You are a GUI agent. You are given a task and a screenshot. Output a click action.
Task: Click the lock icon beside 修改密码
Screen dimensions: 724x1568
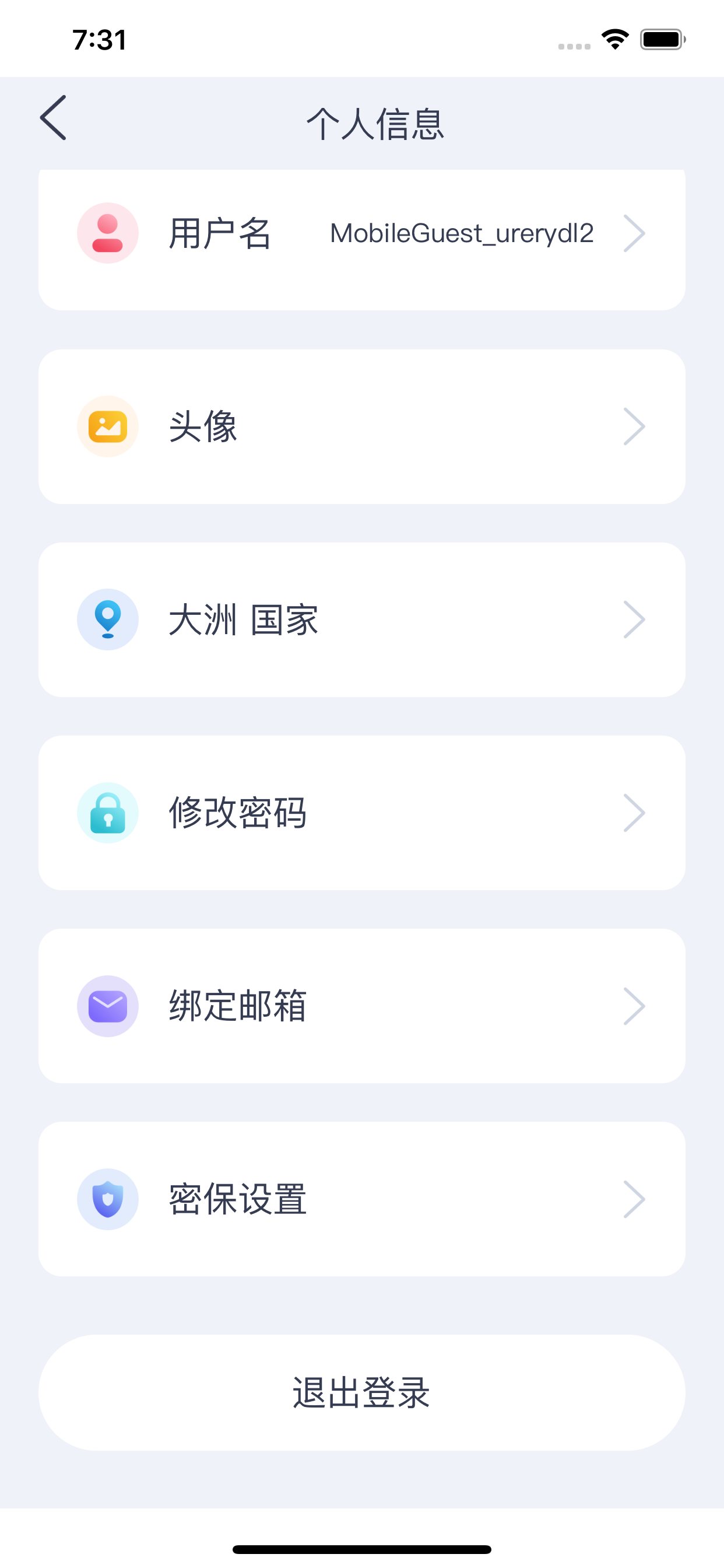pyautogui.click(x=108, y=813)
